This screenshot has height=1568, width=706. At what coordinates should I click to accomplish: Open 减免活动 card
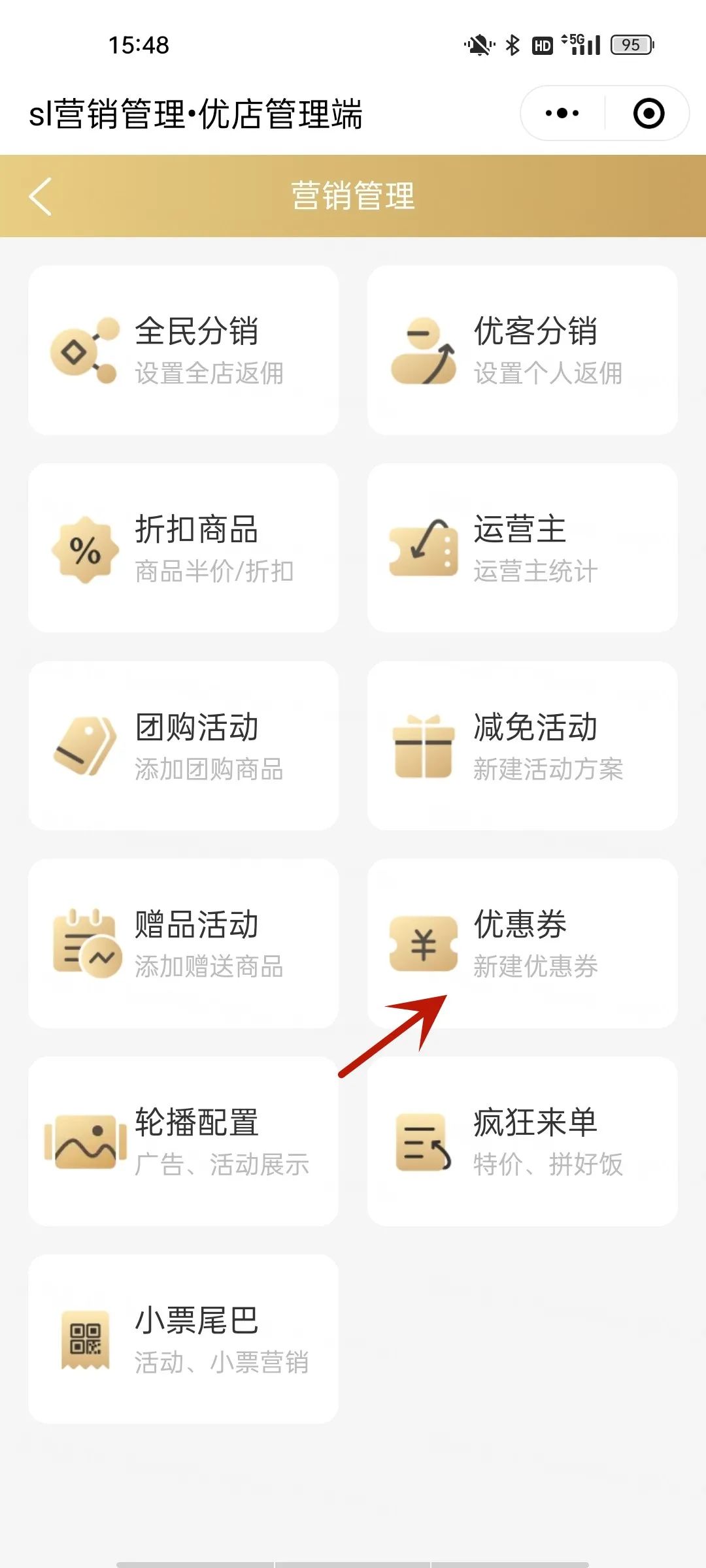(522, 746)
